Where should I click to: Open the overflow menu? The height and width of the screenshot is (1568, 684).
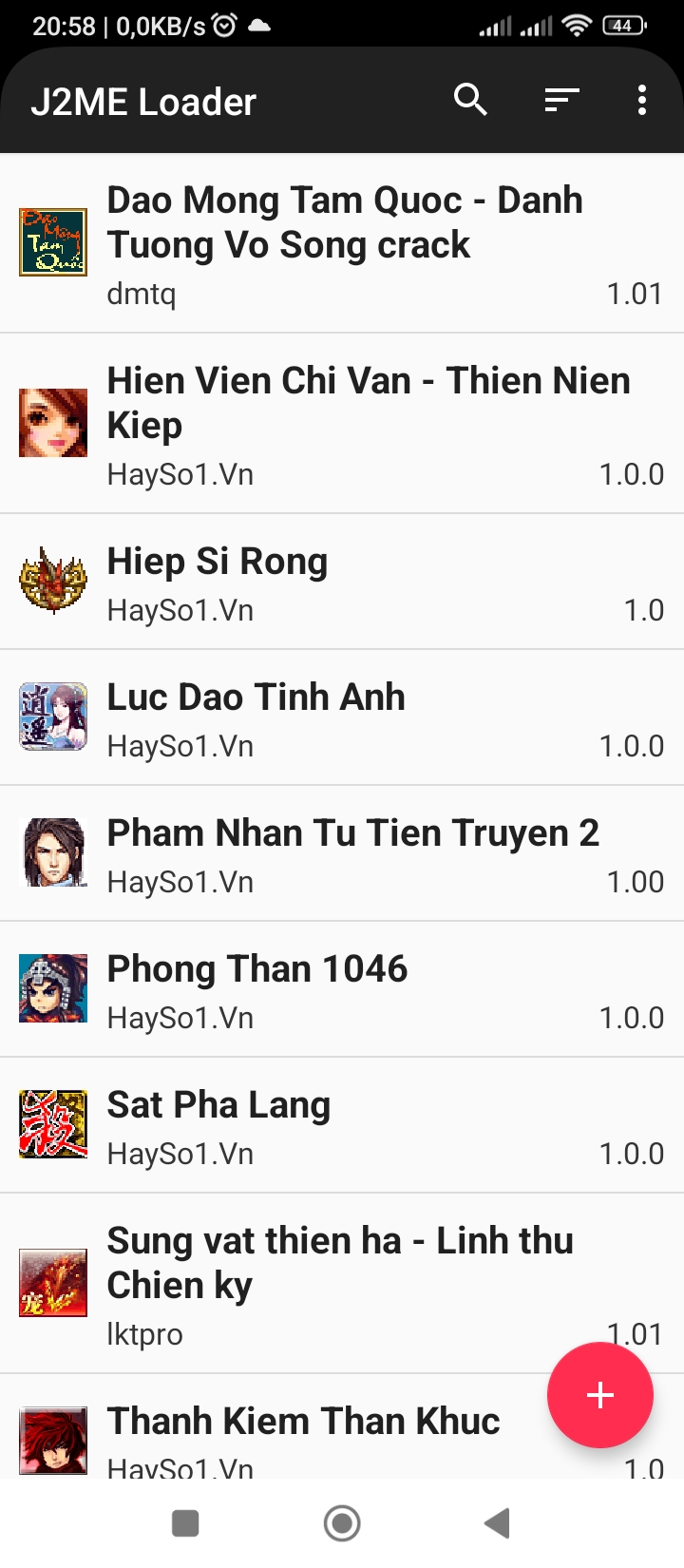point(642,100)
